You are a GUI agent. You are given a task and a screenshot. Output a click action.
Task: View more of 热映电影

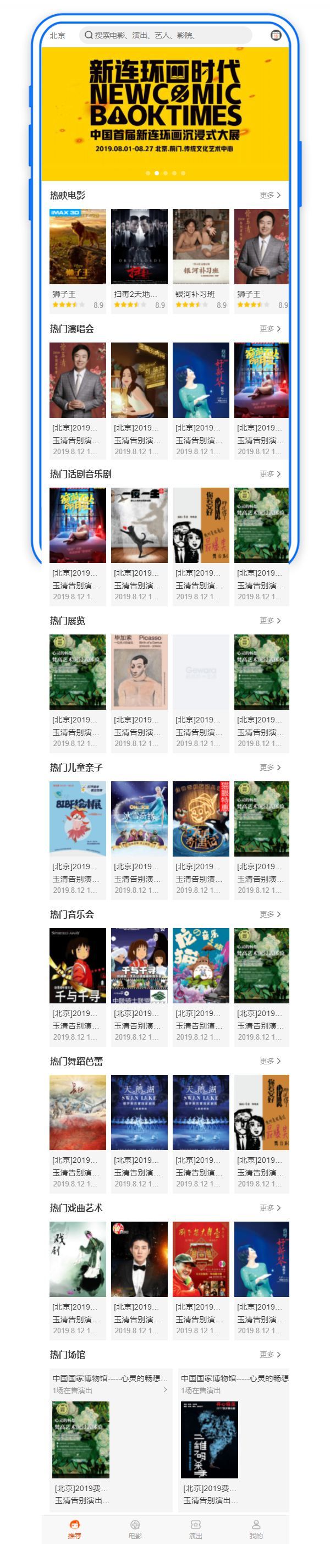[x=269, y=195]
